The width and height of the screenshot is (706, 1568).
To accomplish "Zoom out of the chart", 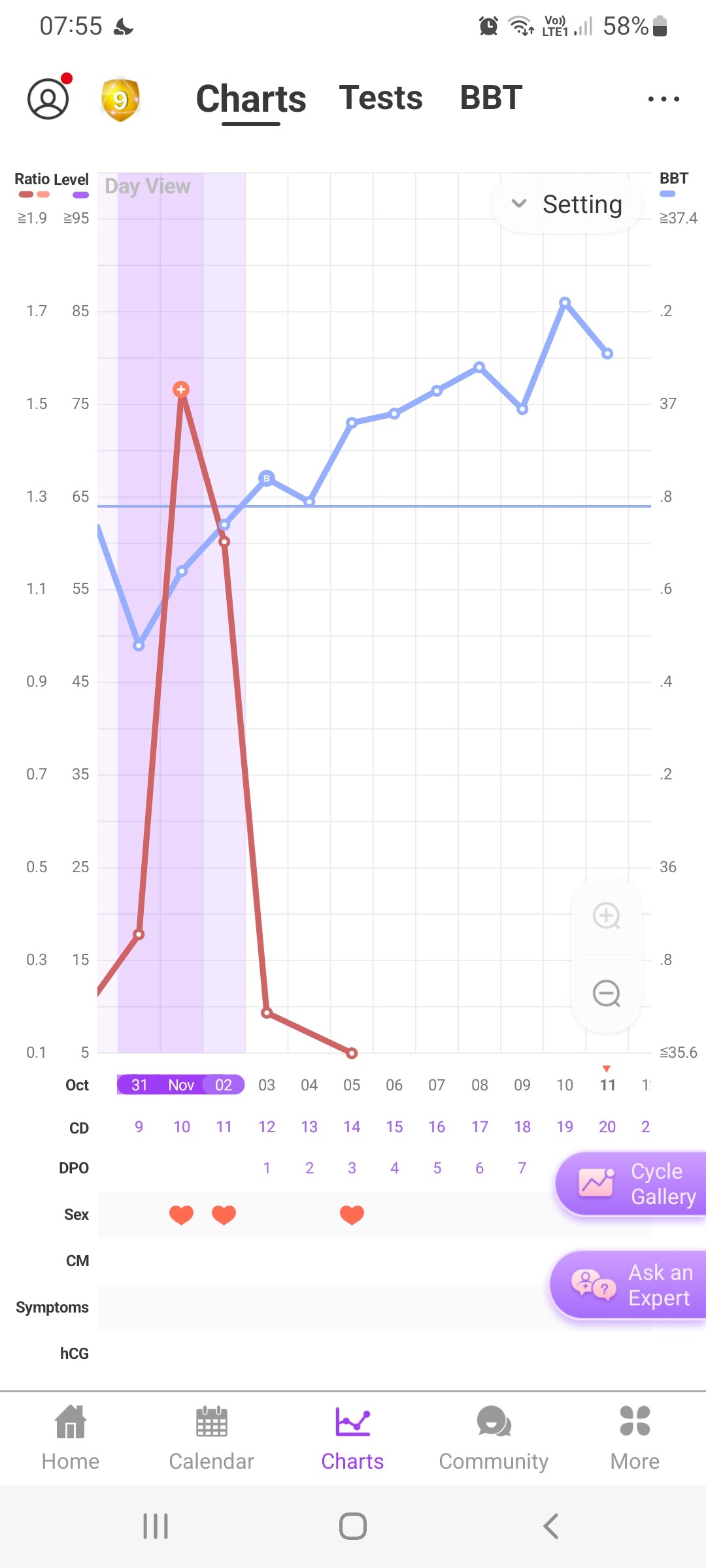I will coord(607,994).
